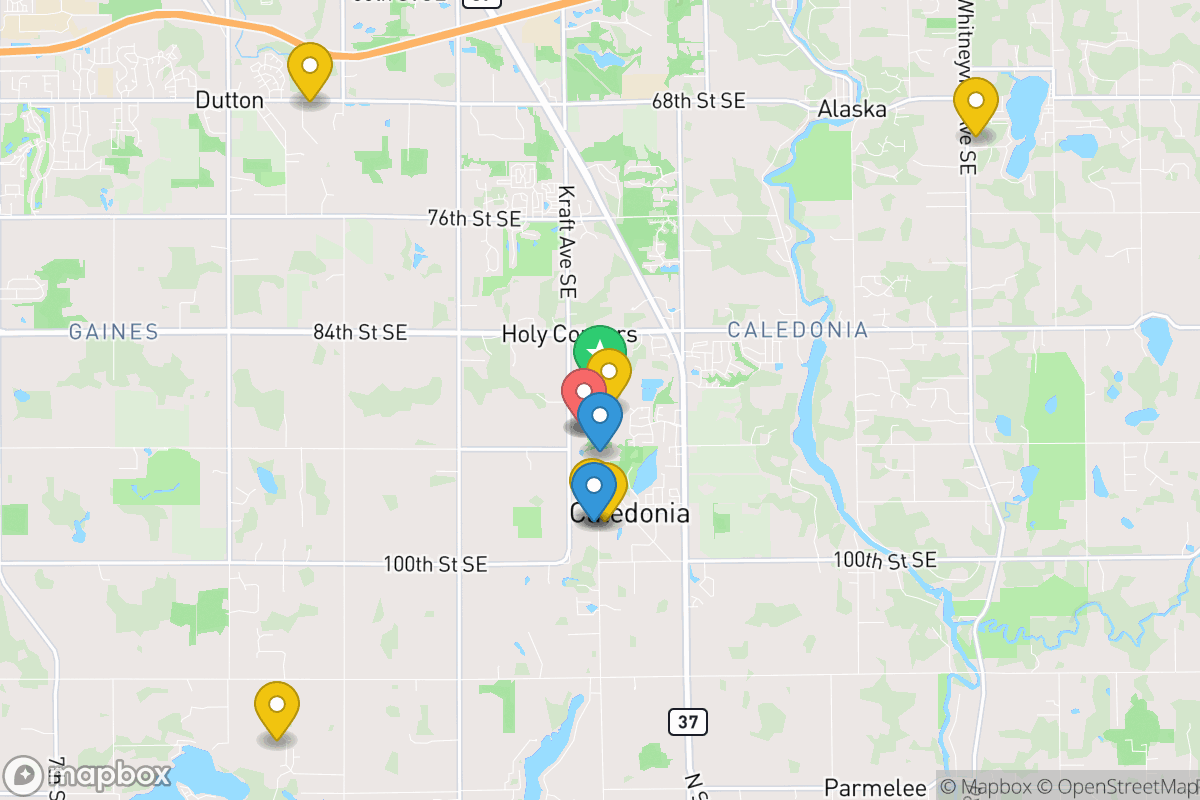Screen dimensions: 1200x800
Task: Tap the blue pin over the Caledonia label
Action: coord(595,488)
